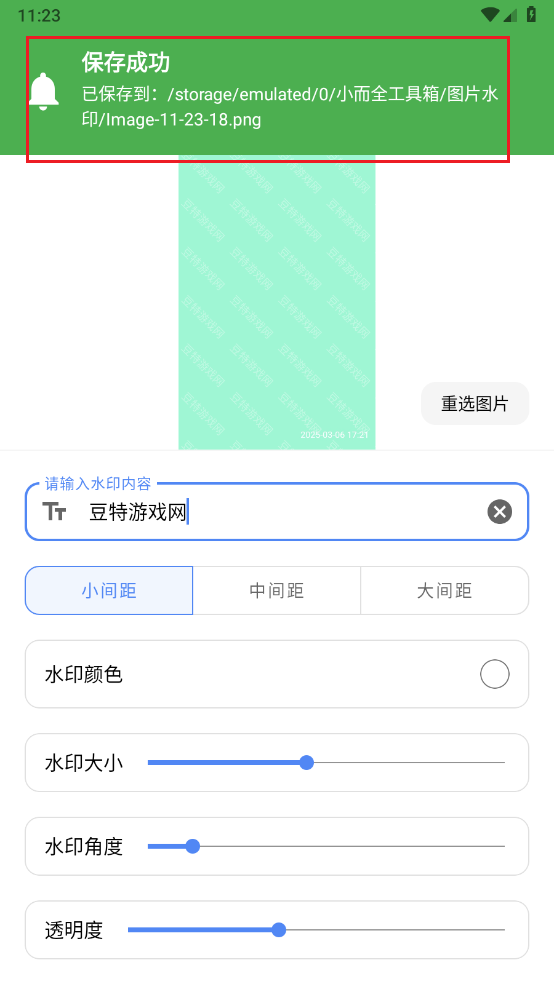Viewport: 554px width, 984px height.
Task: Switch to 大间距 spacing
Action: [x=444, y=591]
